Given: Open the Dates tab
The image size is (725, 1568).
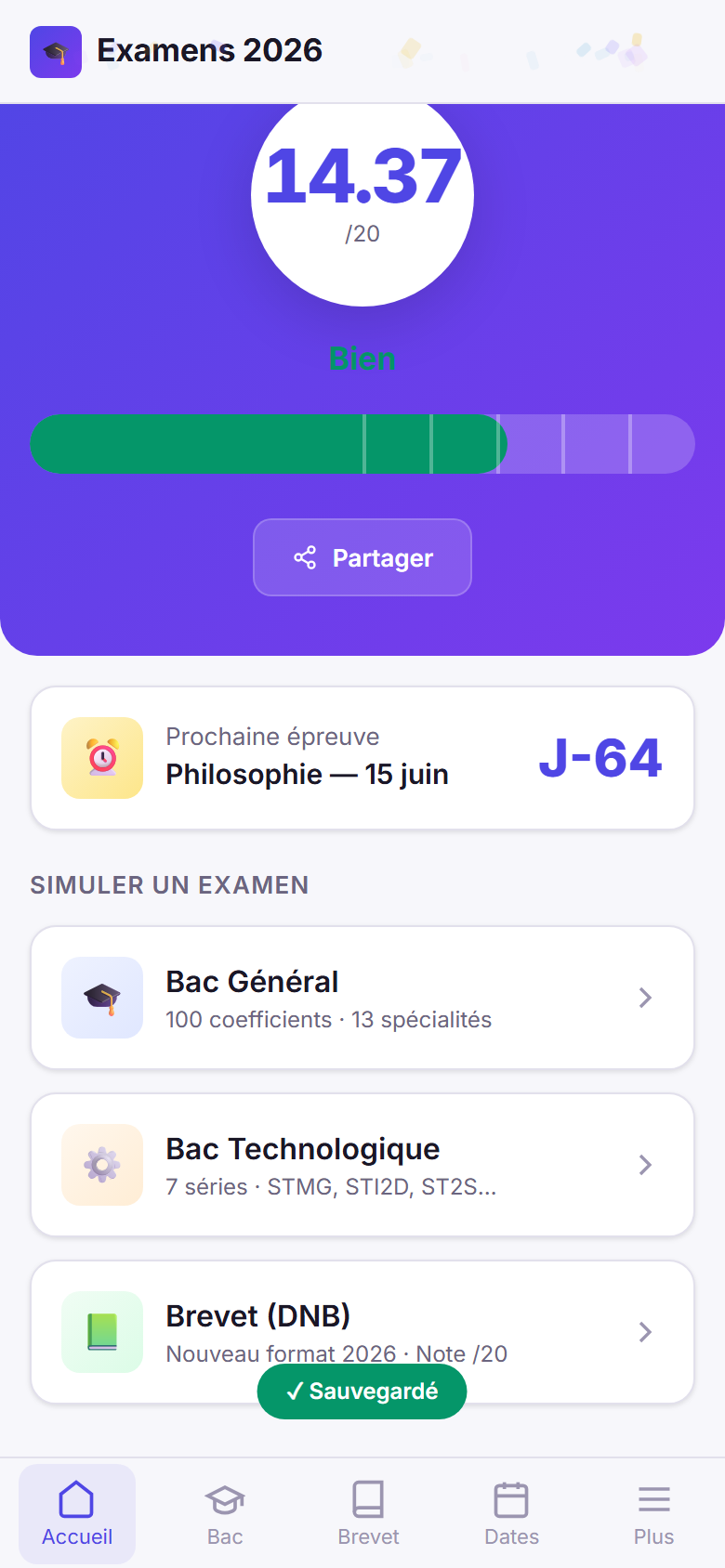Looking at the screenshot, I should [x=511, y=1514].
